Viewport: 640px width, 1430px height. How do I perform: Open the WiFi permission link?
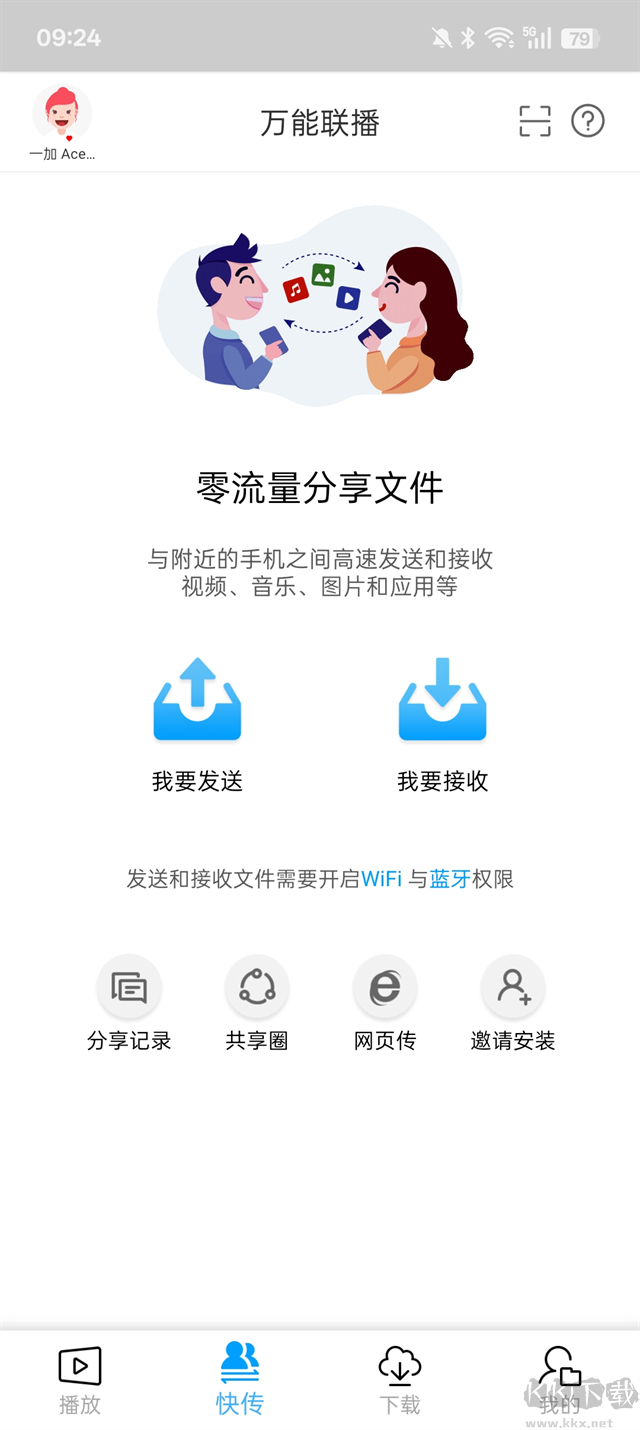[x=381, y=879]
